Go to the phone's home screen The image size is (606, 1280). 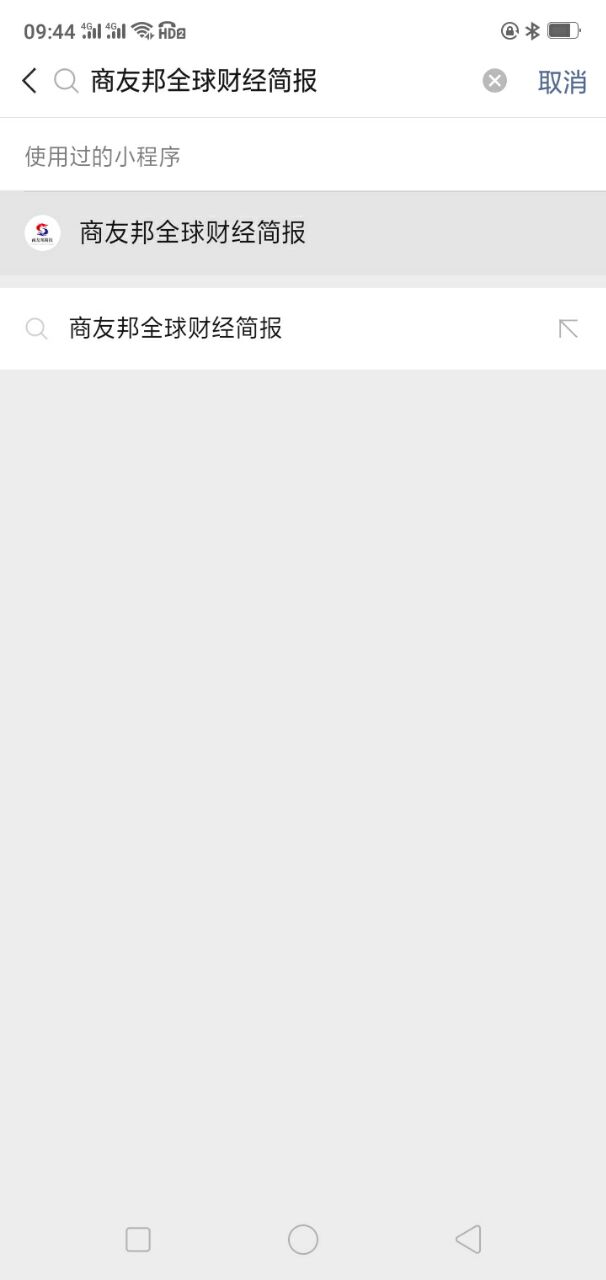tap(303, 1239)
